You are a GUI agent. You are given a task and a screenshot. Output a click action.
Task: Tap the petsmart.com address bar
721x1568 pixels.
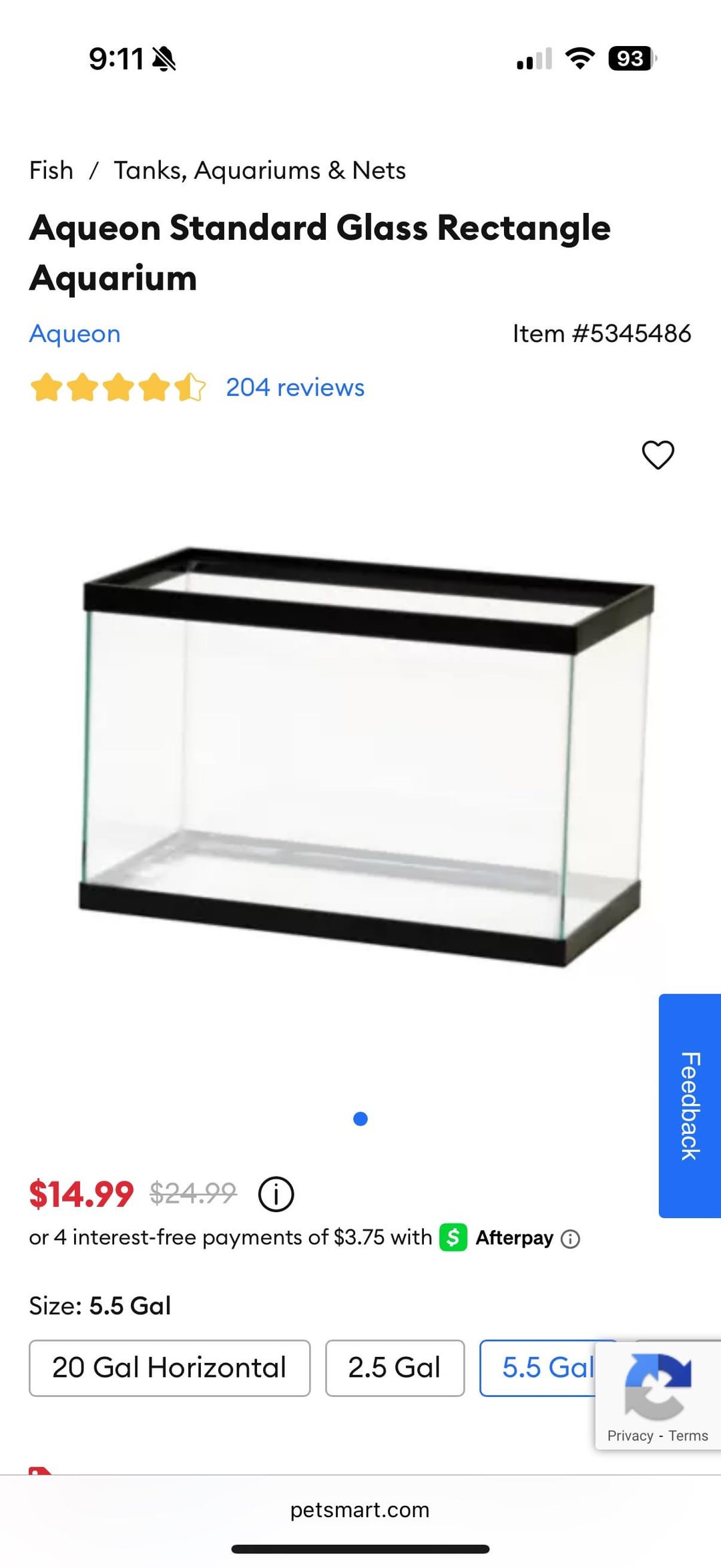point(360,1510)
